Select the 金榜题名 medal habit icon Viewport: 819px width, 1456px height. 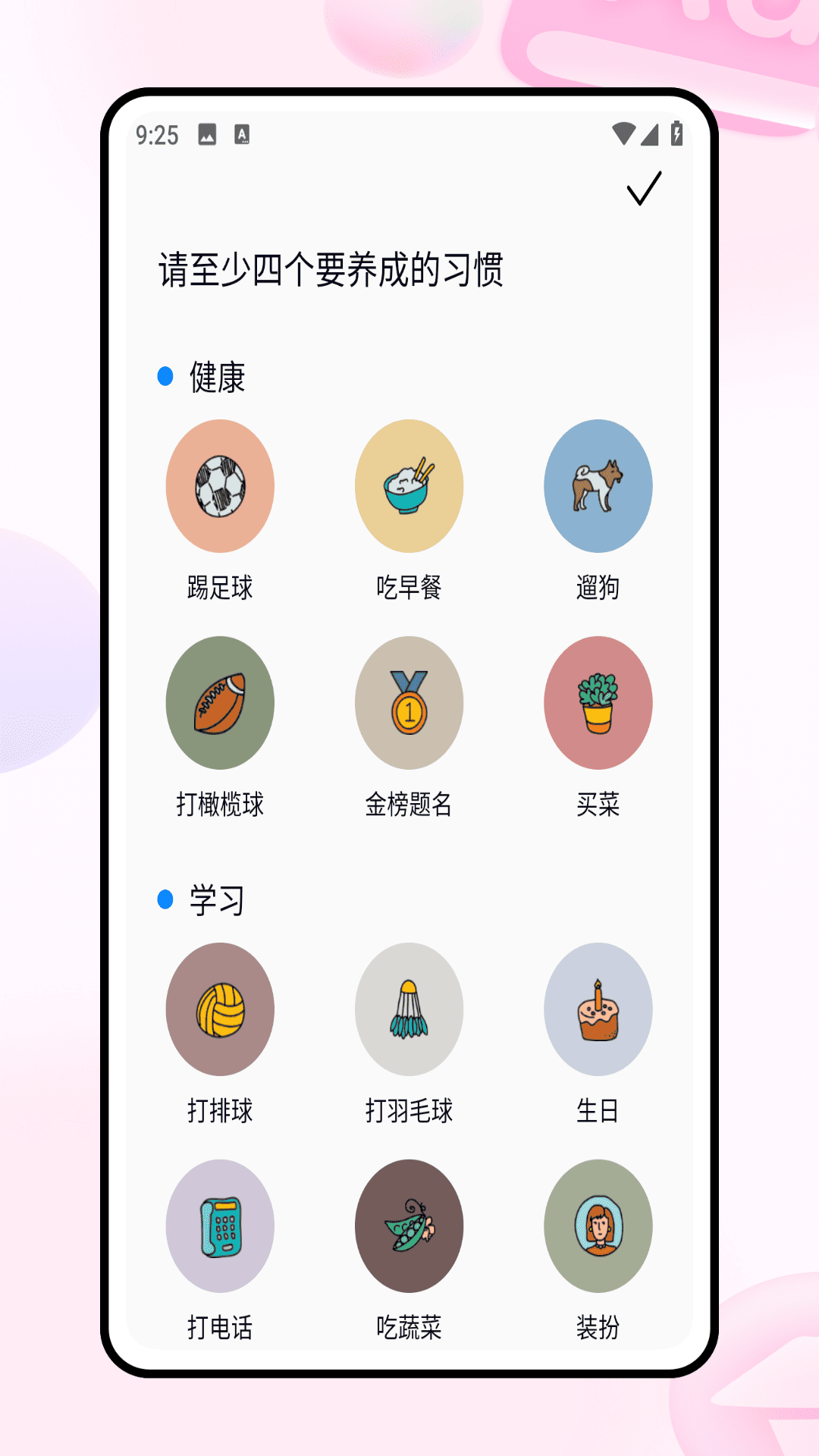pos(409,704)
